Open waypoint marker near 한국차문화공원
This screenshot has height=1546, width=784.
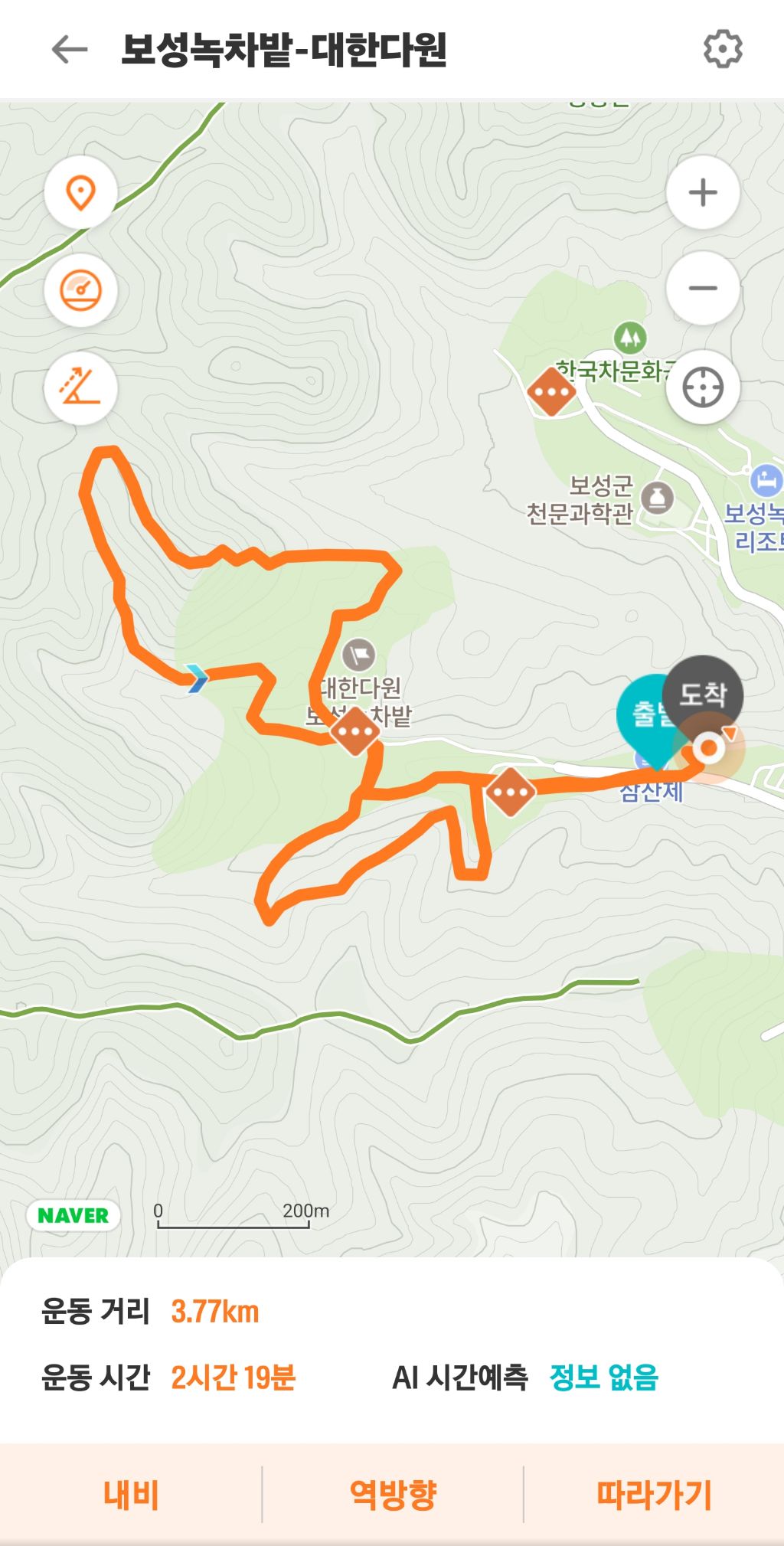[550, 392]
